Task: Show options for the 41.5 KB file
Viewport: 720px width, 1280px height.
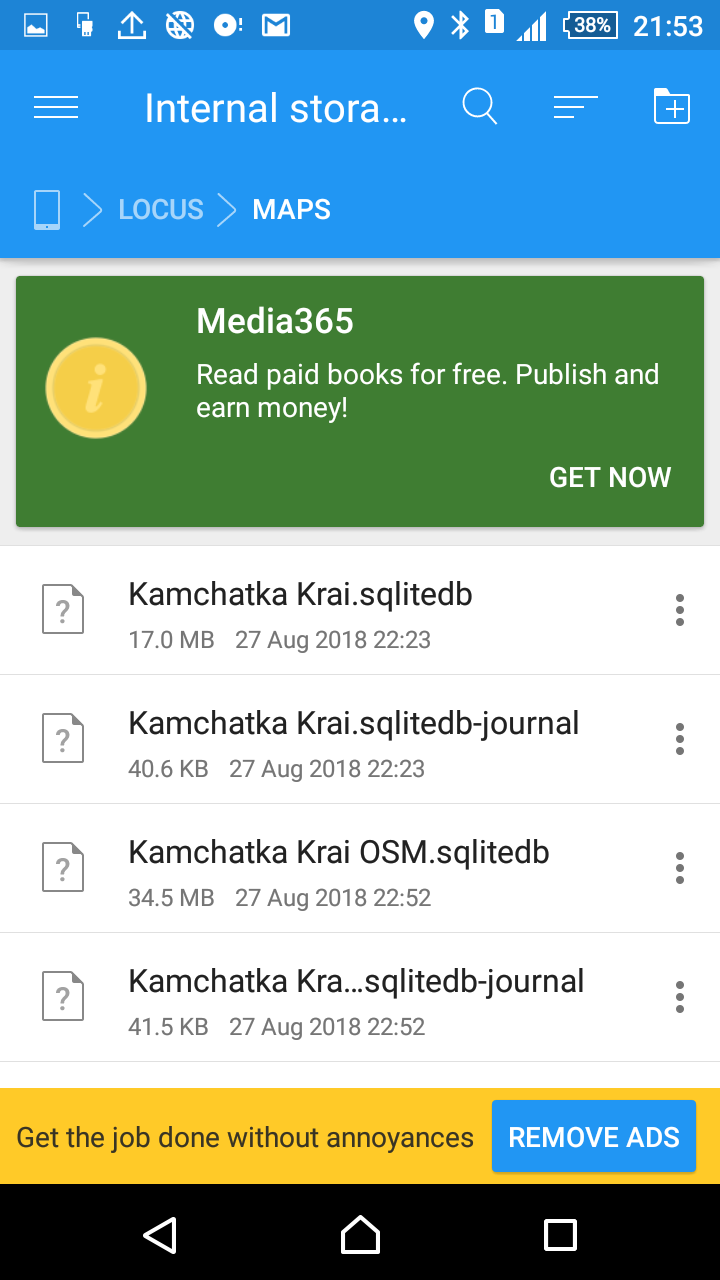Action: (680, 997)
